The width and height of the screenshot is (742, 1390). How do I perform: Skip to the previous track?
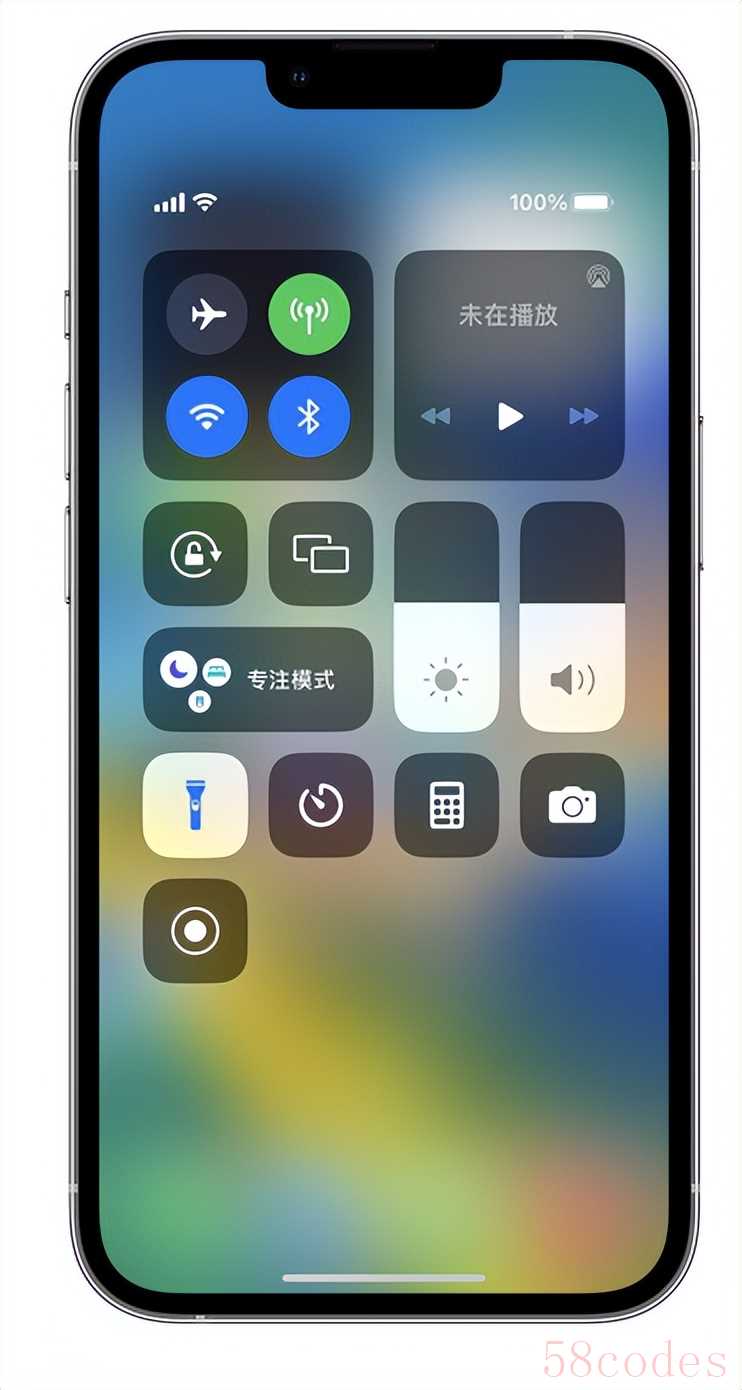click(435, 416)
